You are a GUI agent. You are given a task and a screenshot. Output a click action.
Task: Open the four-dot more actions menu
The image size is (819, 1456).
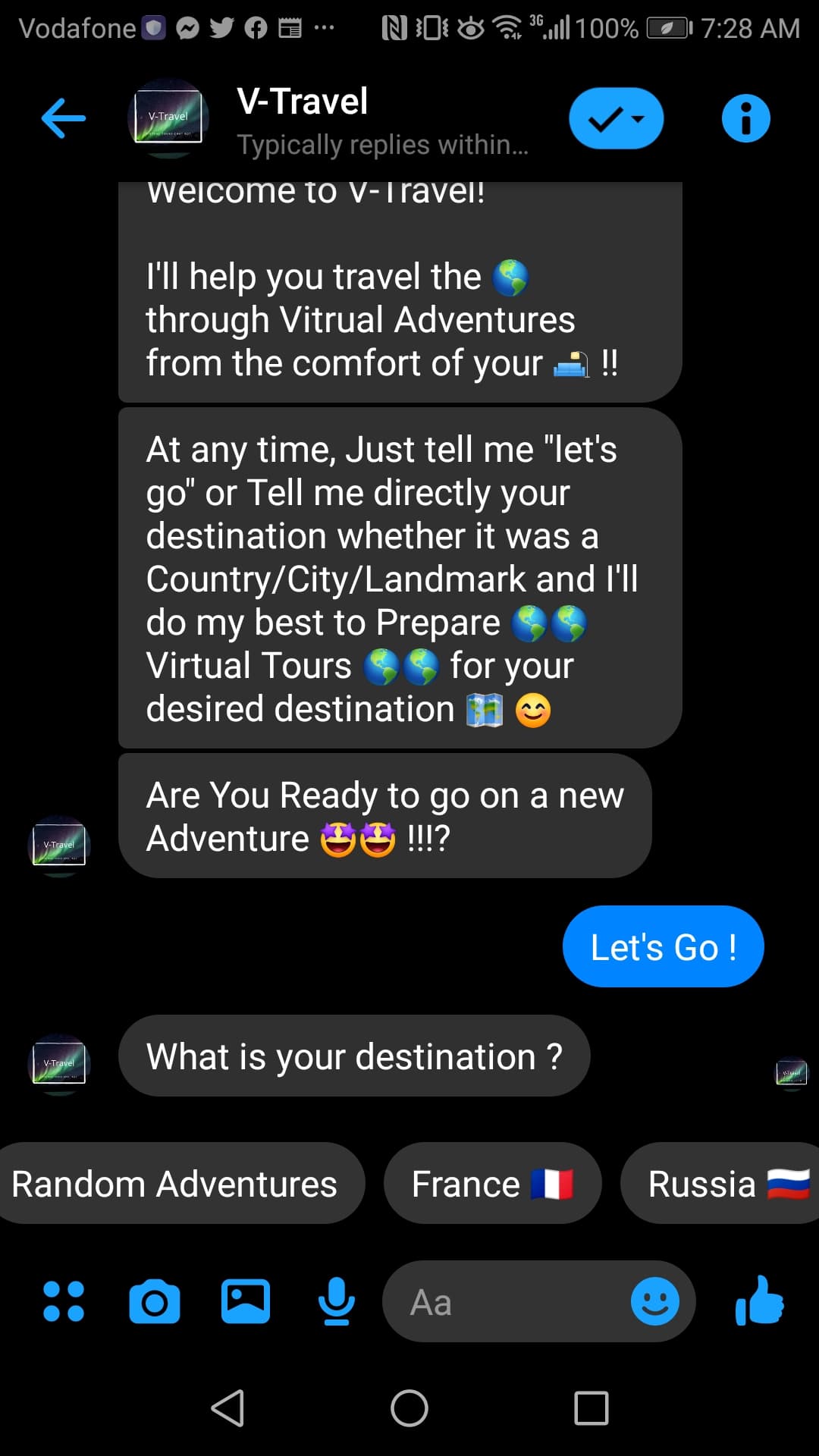click(64, 1302)
